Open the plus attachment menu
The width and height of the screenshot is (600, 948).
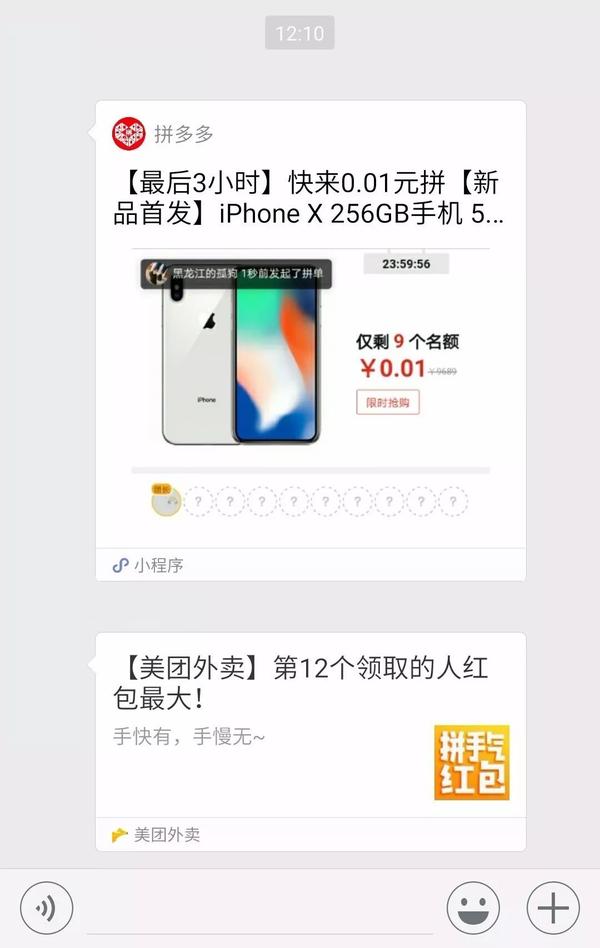click(x=553, y=908)
